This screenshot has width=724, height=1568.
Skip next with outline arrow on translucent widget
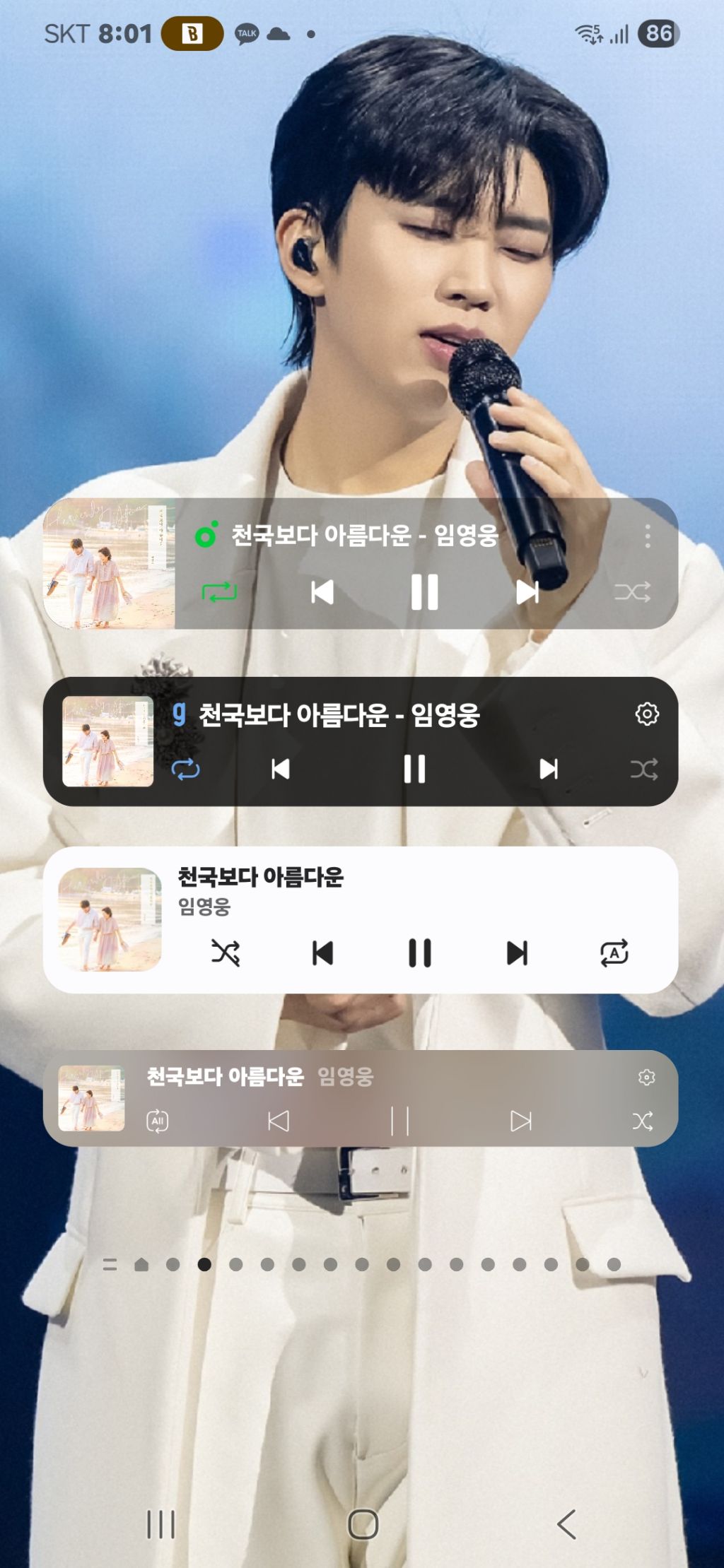[521, 1121]
